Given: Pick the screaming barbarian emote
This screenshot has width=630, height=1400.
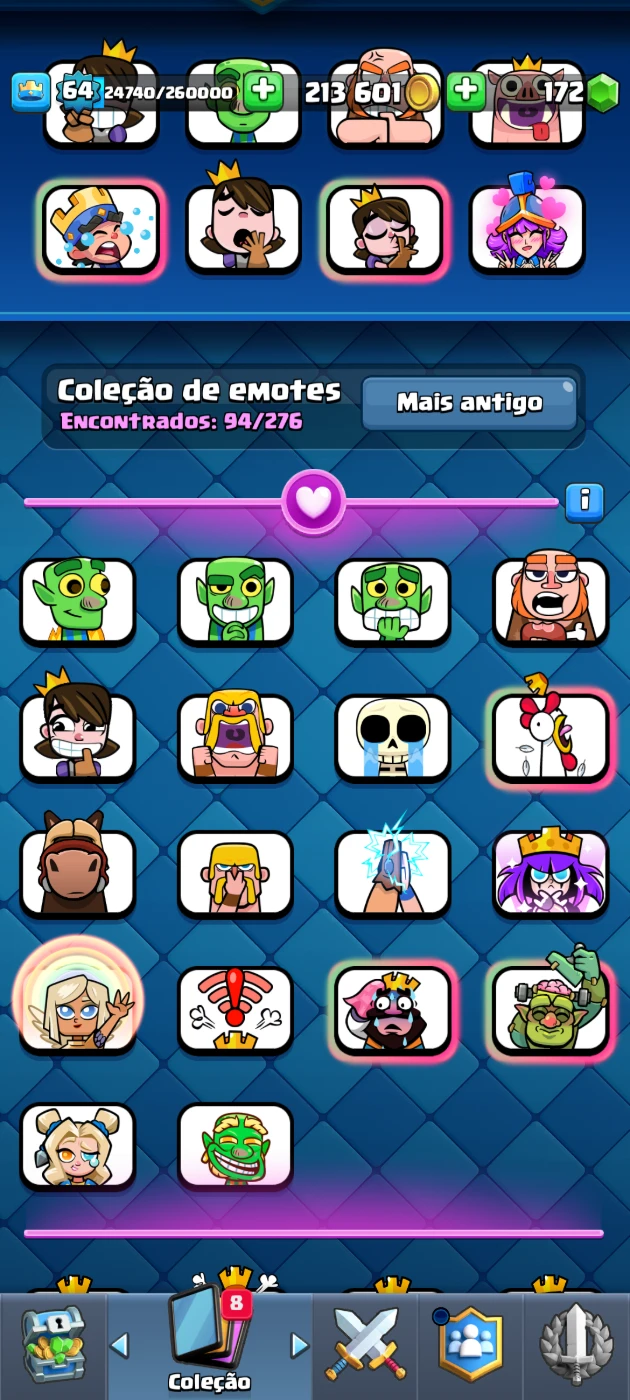Looking at the screenshot, I should tap(235, 738).
